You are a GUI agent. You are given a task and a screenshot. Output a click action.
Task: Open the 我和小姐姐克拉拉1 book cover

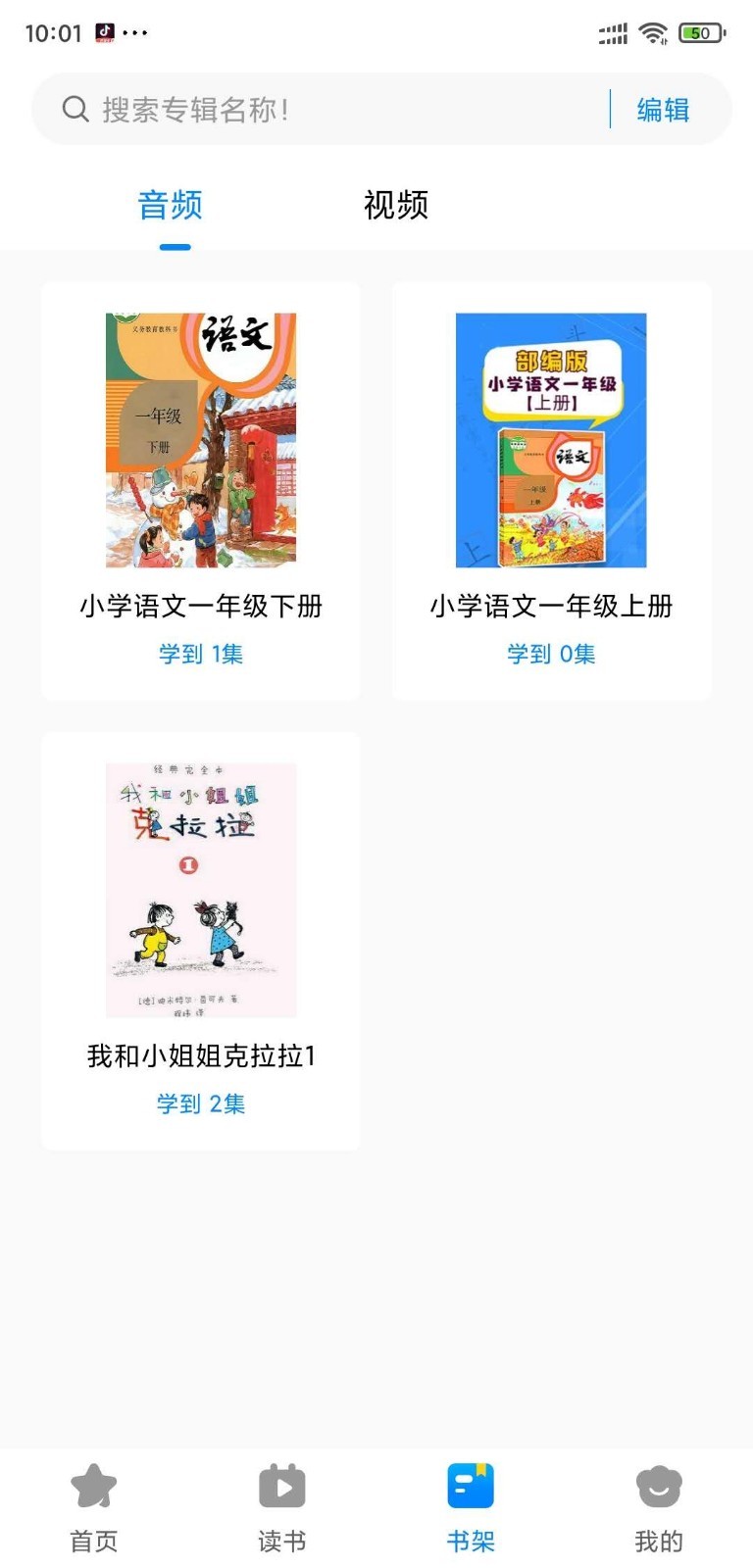(200, 890)
